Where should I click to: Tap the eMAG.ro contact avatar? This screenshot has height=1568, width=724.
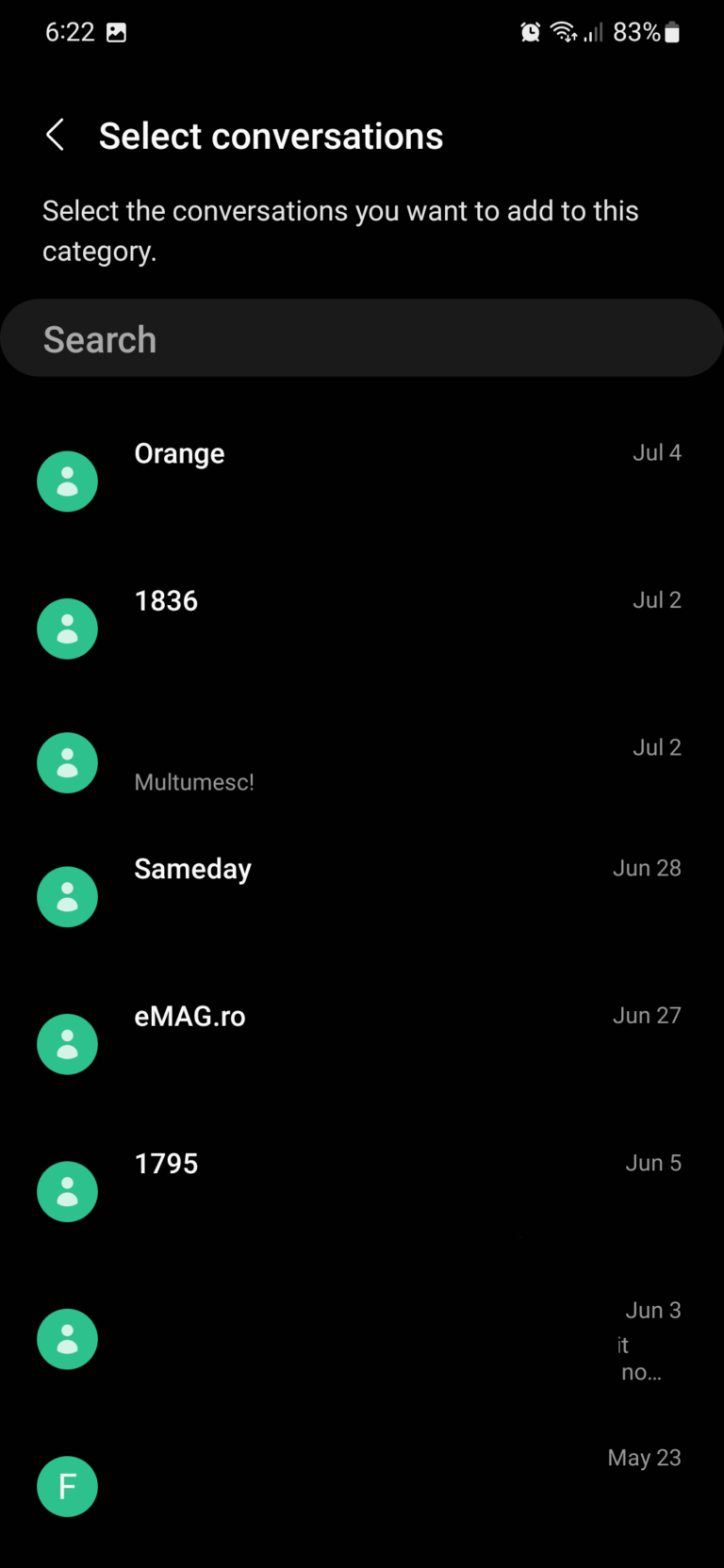pos(67,1044)
